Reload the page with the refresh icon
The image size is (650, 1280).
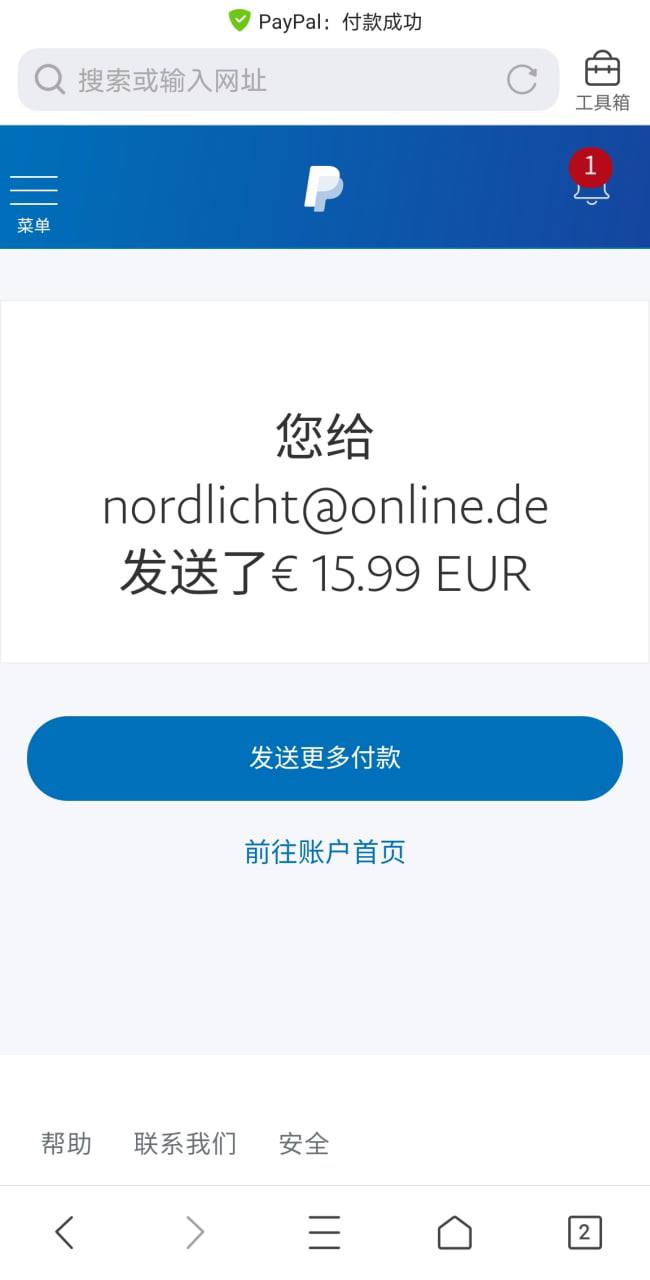pos(522,80)
